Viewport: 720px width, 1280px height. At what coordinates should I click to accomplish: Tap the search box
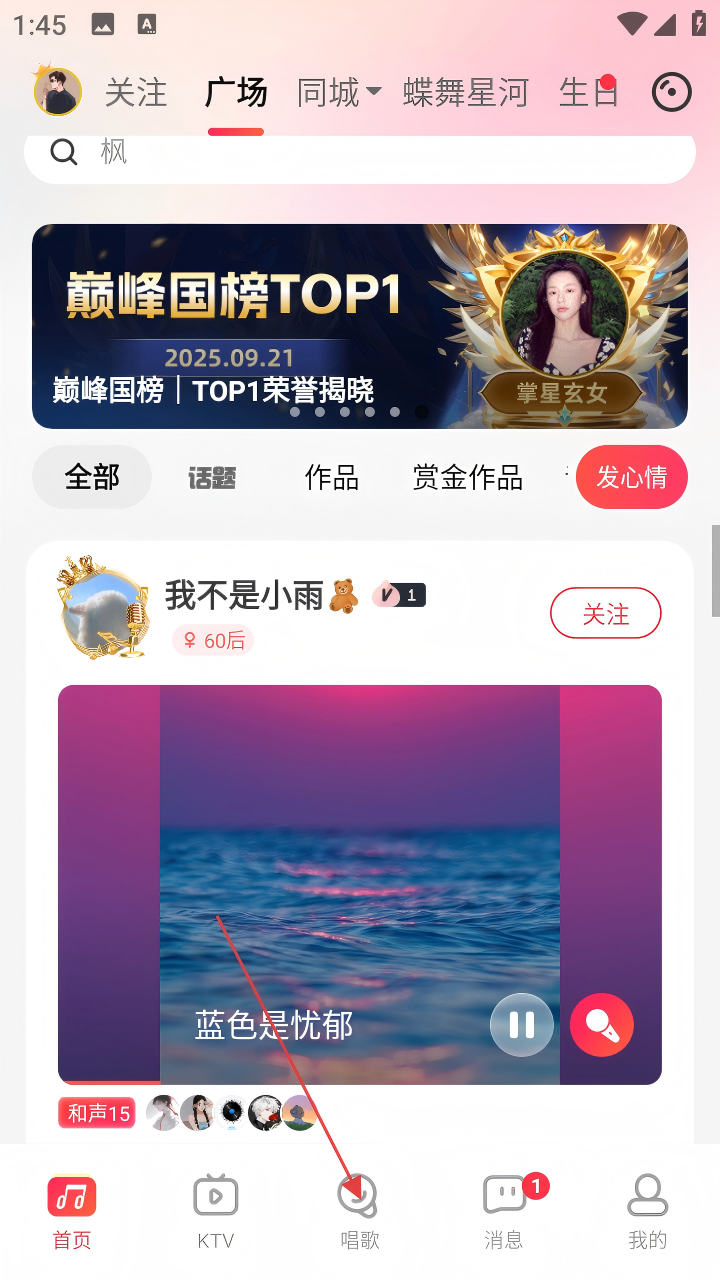pos(360,153)
